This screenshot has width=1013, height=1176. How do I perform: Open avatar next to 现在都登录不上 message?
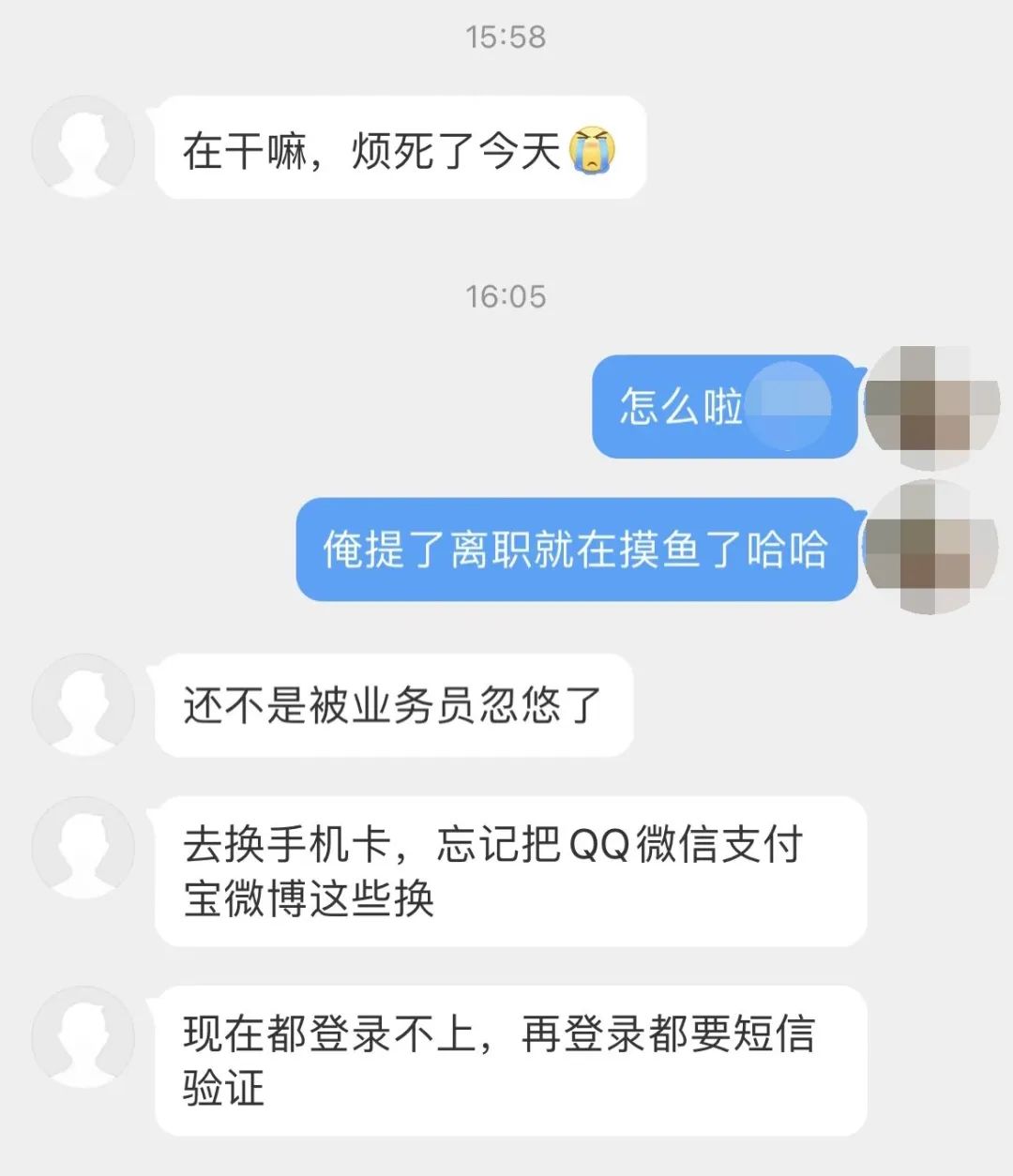83,1037
